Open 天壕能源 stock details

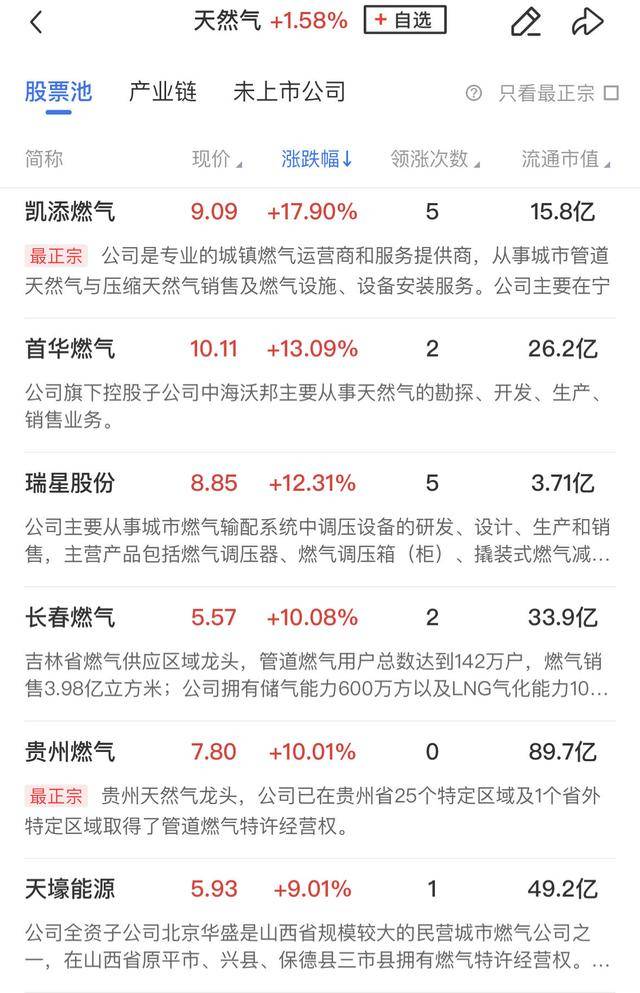tap(70, 889)
